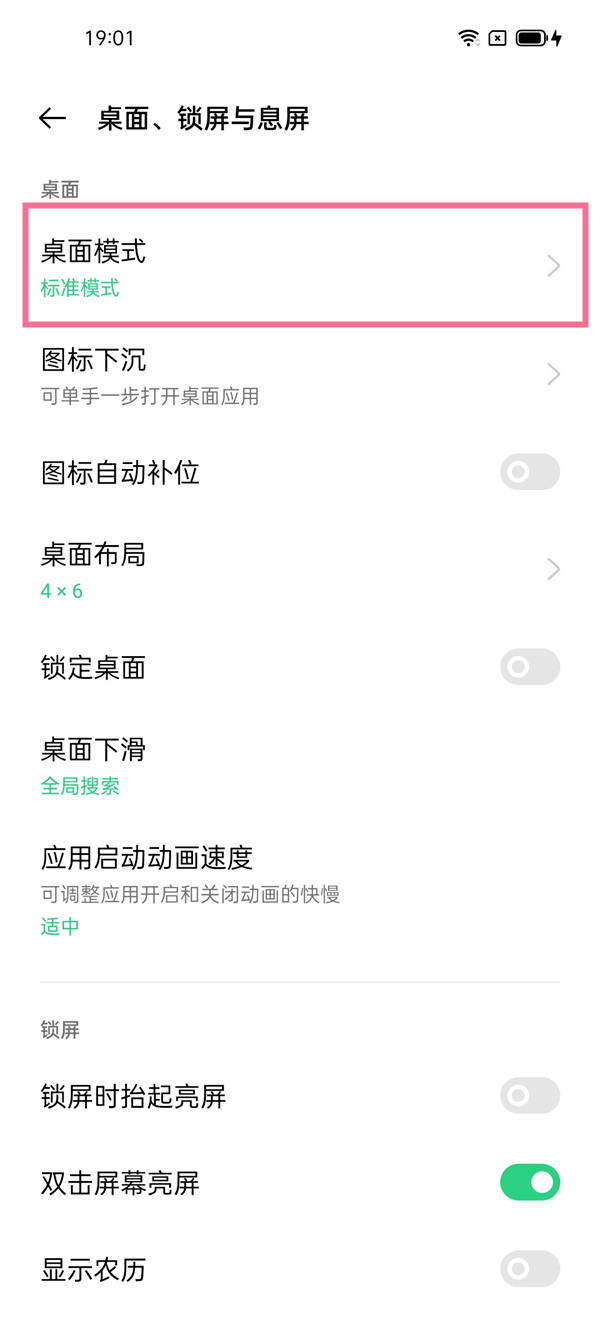Disable 双击屏幕亮屏 switch

[x=529, y=1183]
